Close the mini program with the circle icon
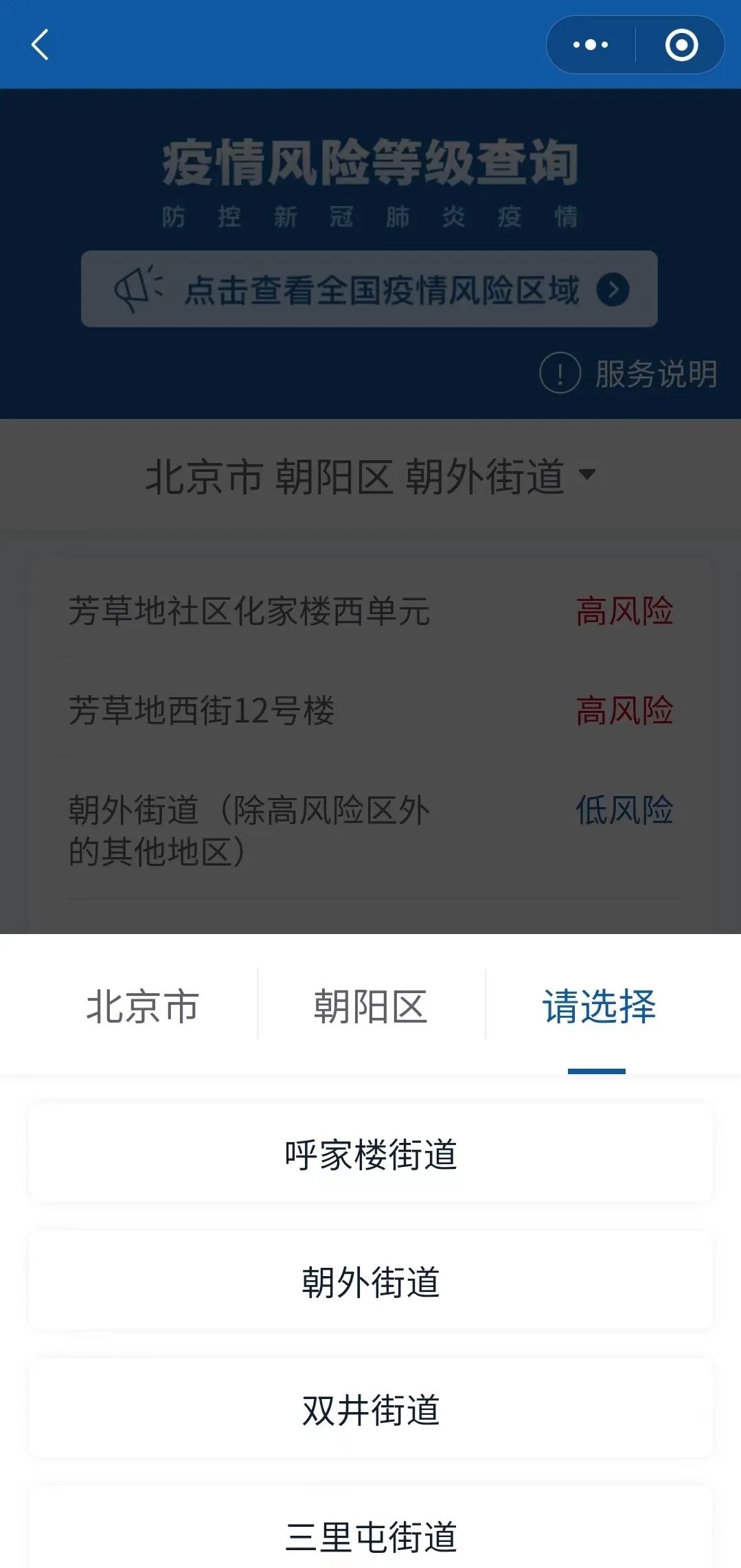Viewport: 741px width, 1568px height. (x=681, y=45)
